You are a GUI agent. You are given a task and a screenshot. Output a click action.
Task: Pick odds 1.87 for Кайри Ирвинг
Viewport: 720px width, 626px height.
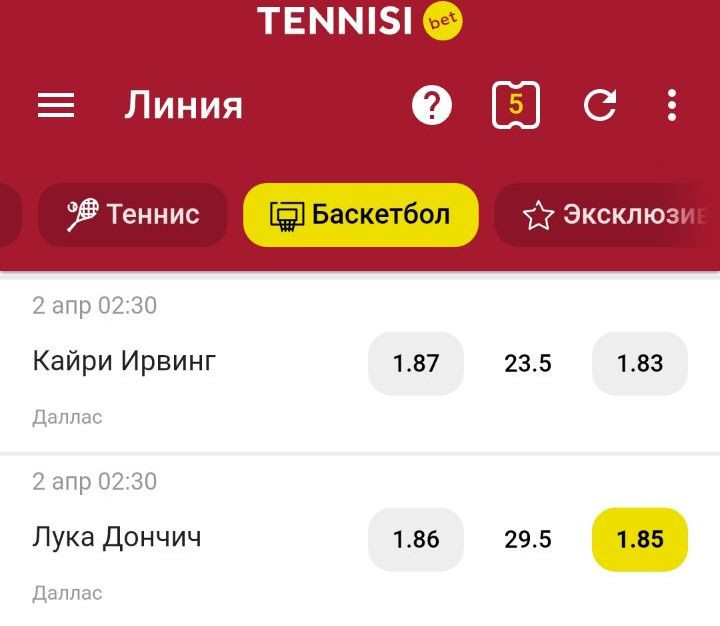[416, 364]
